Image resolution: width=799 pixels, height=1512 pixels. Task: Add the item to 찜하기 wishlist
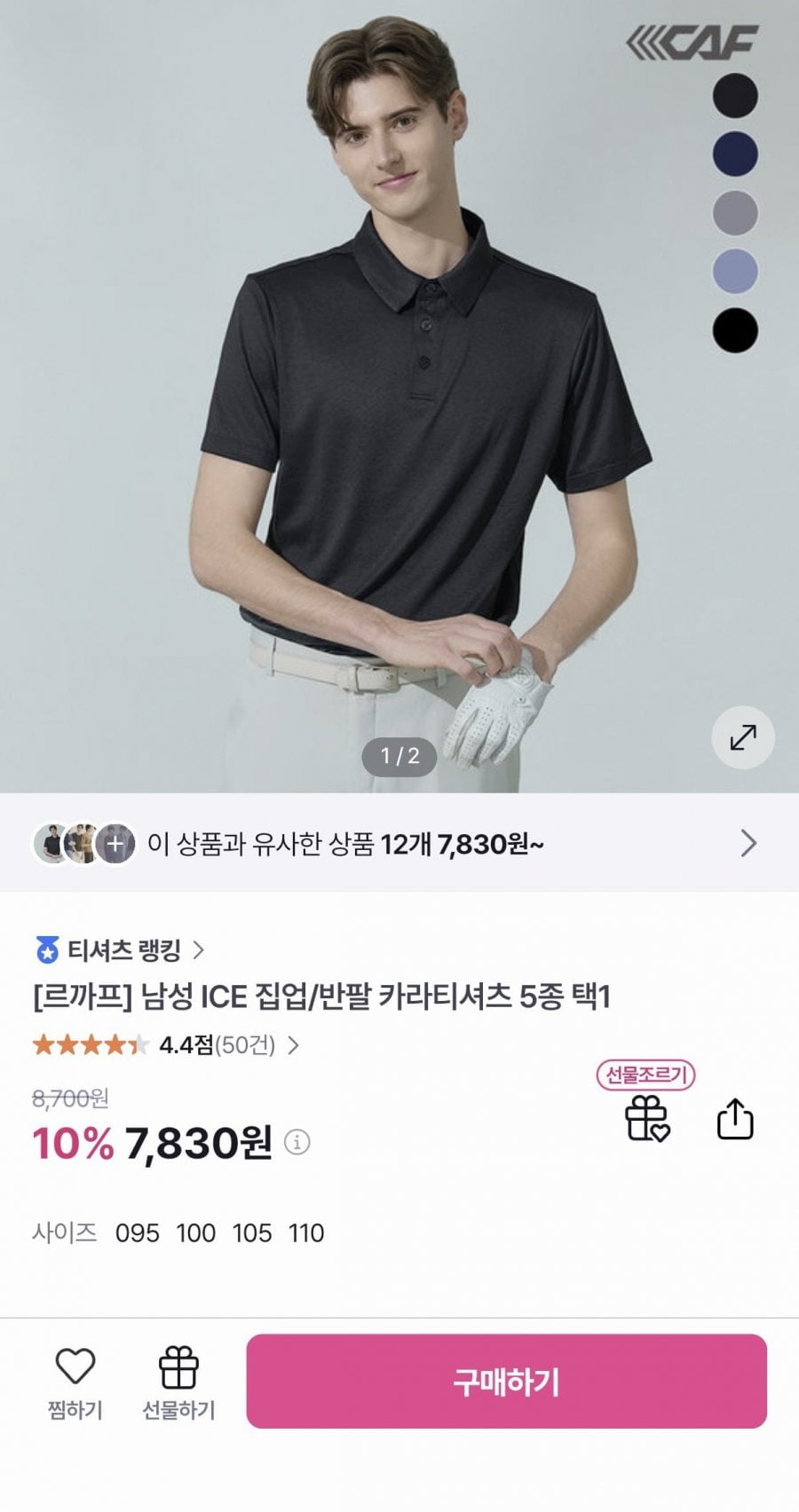click(75, 1382)
